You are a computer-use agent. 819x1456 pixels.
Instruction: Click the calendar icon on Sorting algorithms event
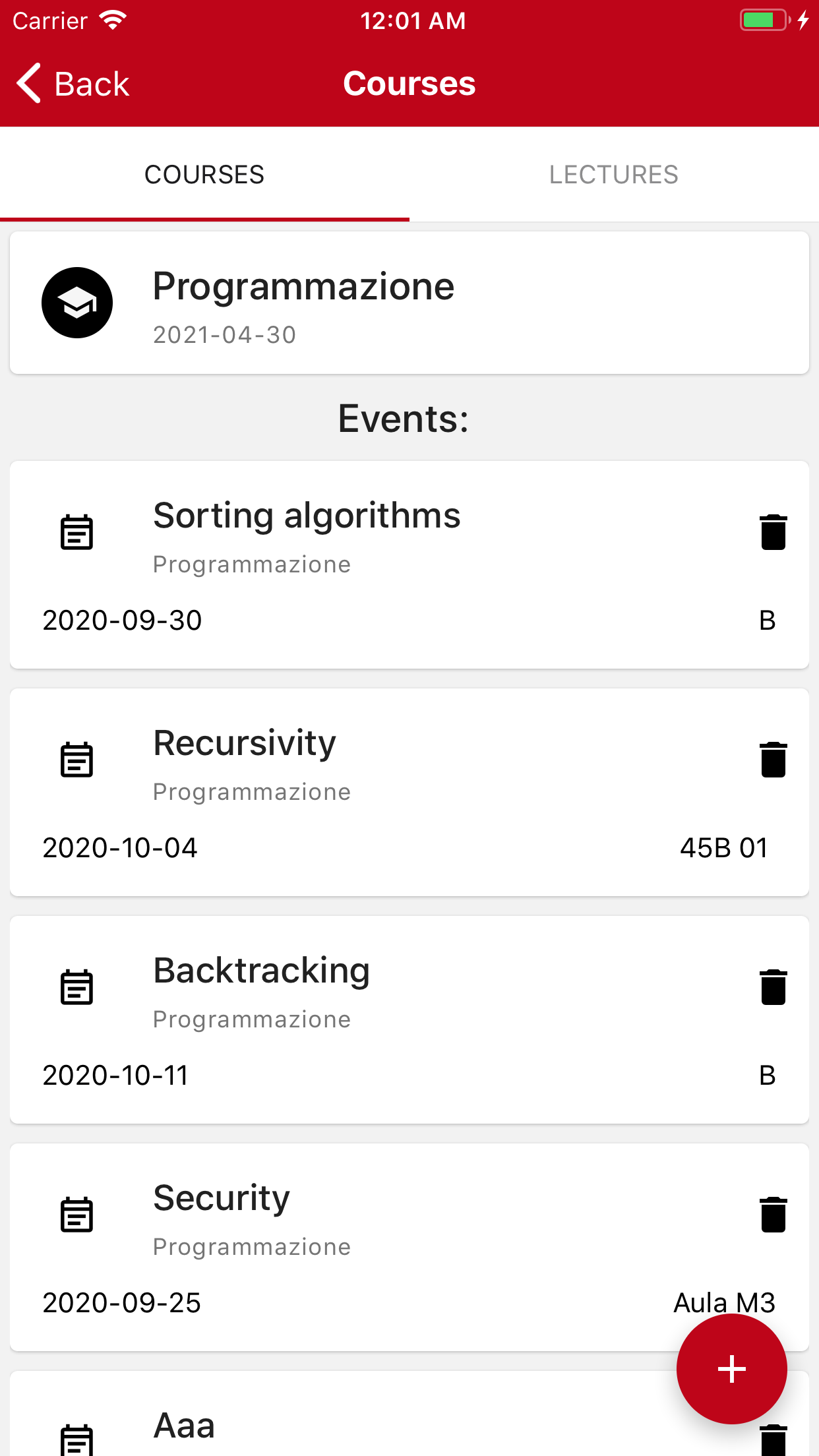point(76,531)
